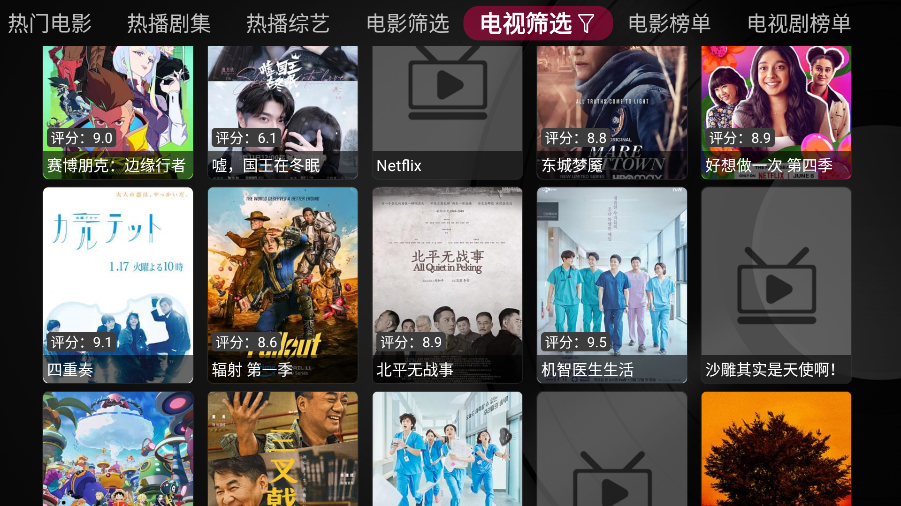Open 东城梦魇 series card
The width and height of the screenshot is (901, 506).
tap(612, 110)
